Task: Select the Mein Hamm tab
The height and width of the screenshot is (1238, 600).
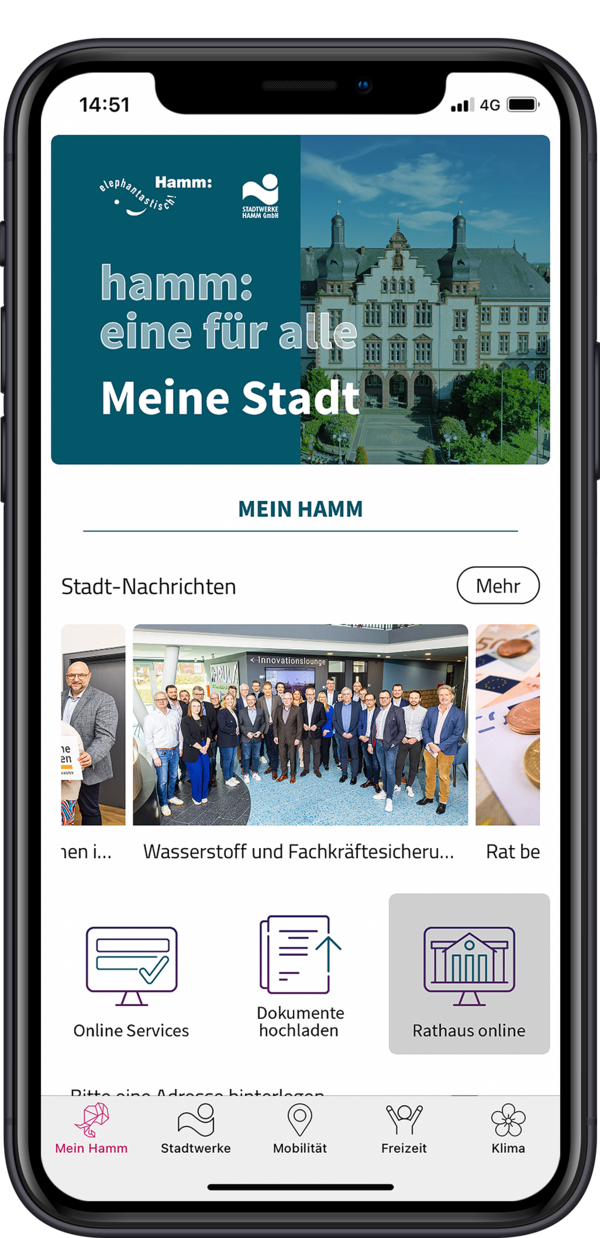Action: click(91, 1130)
